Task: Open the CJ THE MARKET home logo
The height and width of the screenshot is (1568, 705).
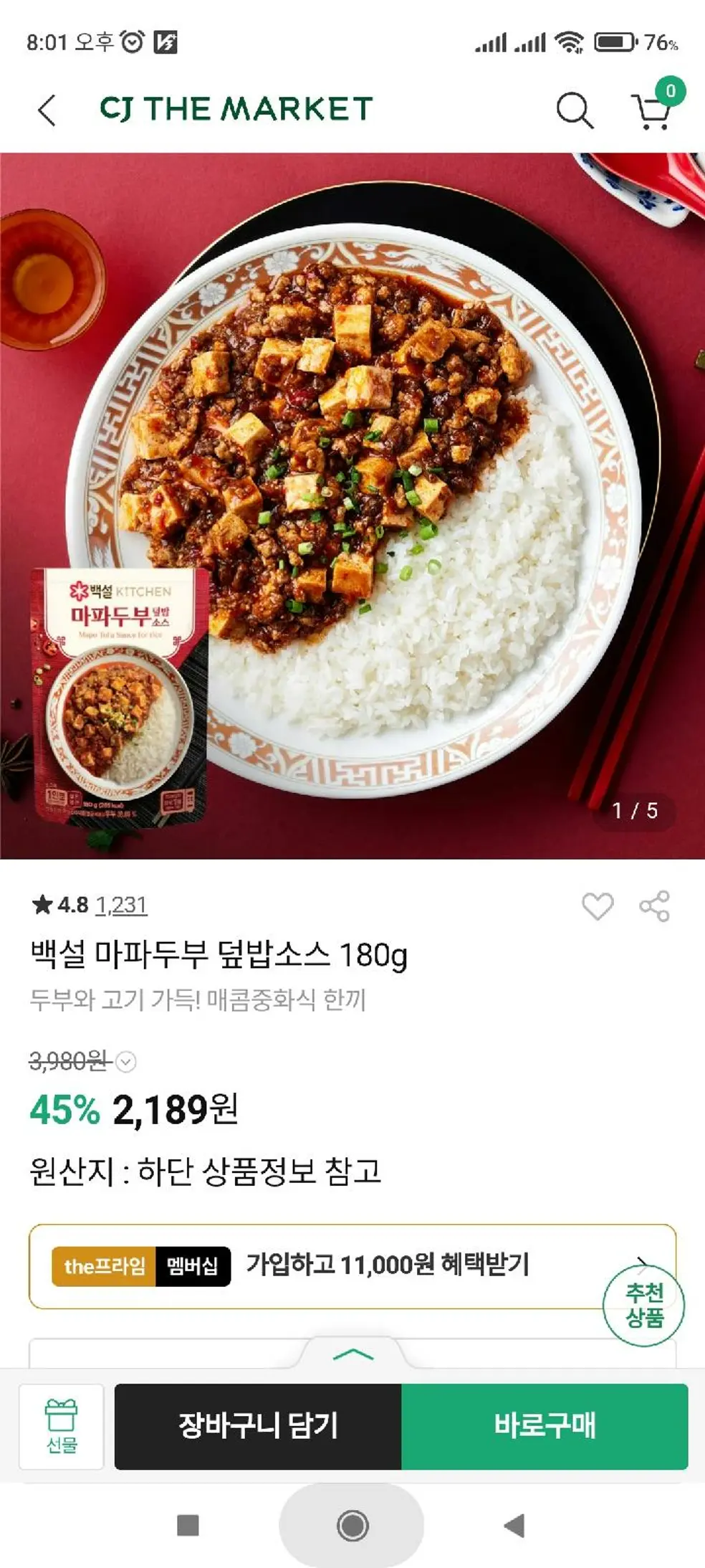Action: (236, 109)
